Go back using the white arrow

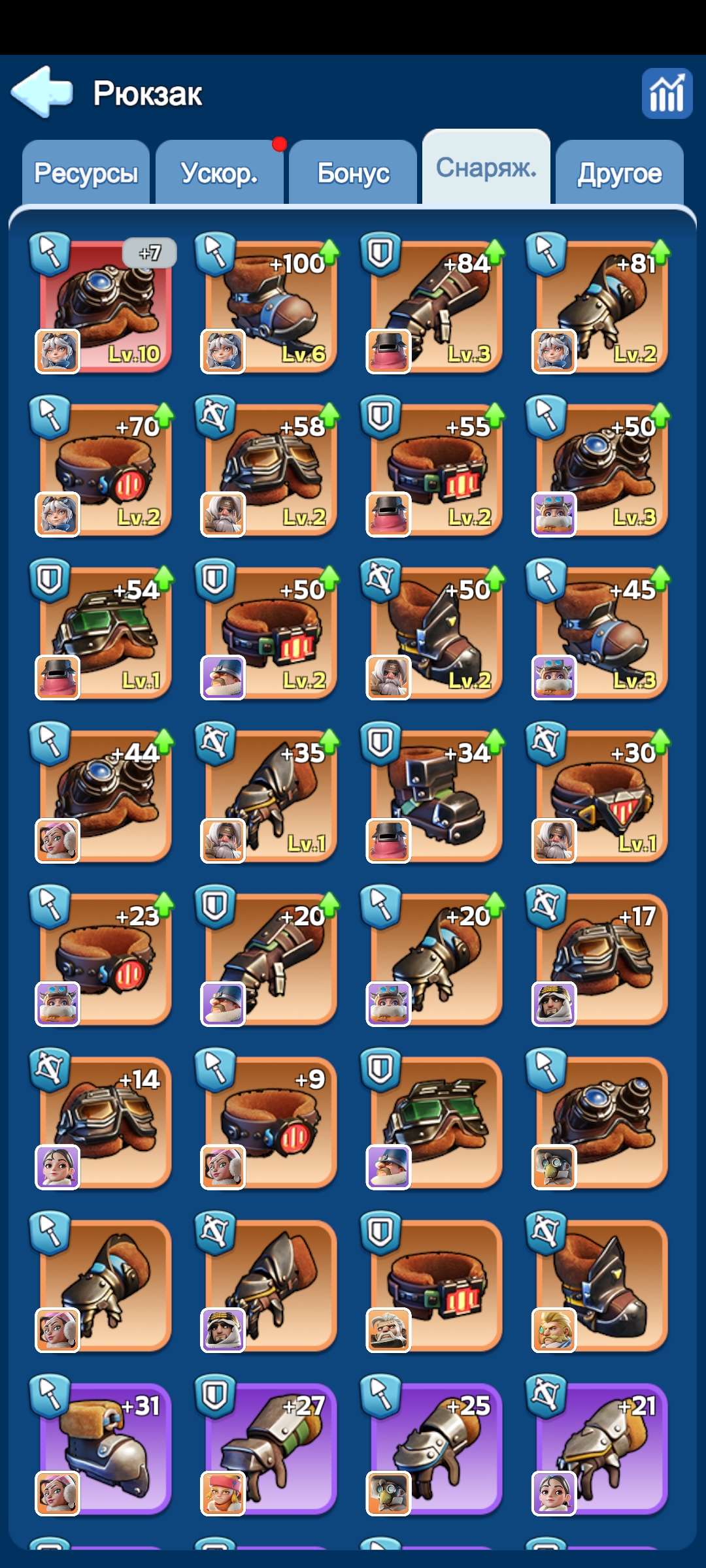[42, 92]
